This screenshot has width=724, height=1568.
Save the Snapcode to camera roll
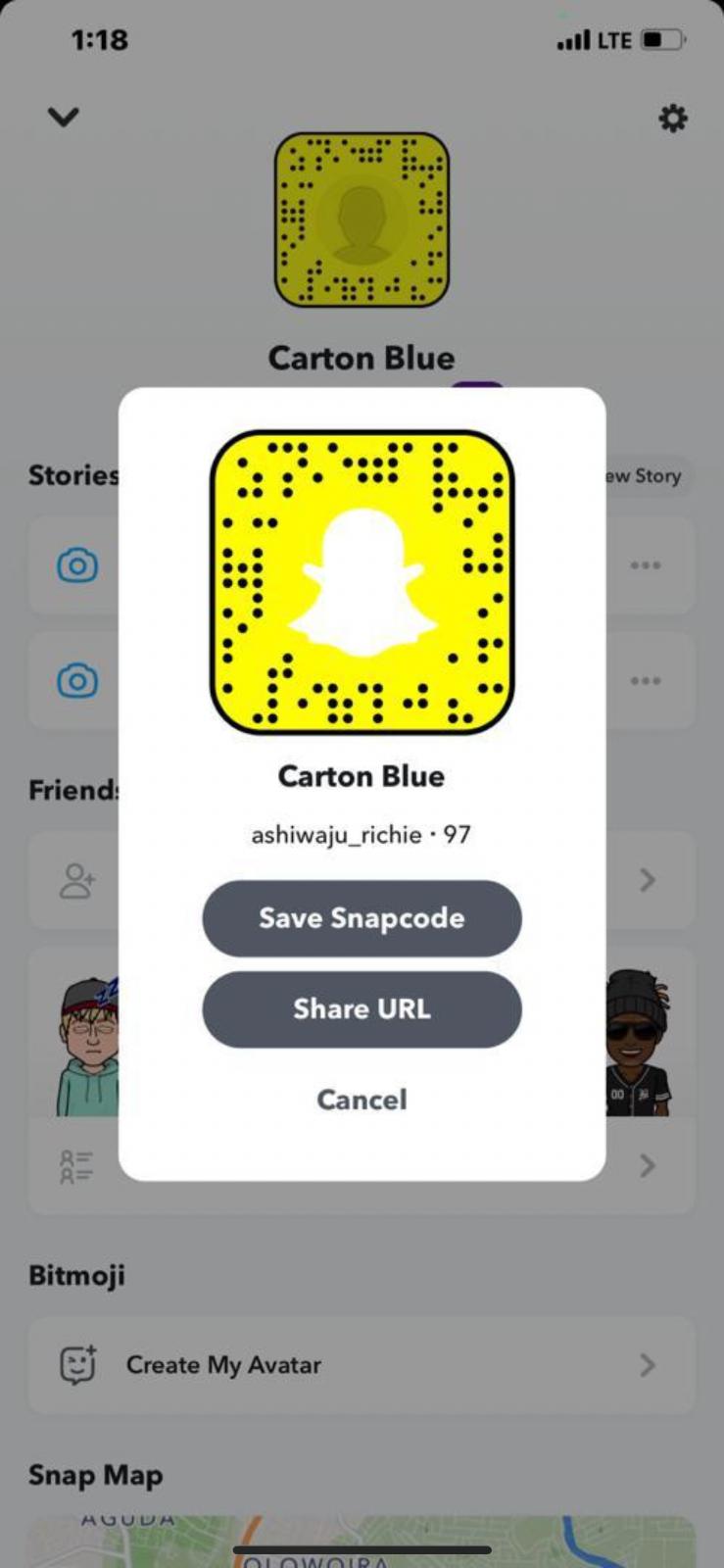(362, 918)
